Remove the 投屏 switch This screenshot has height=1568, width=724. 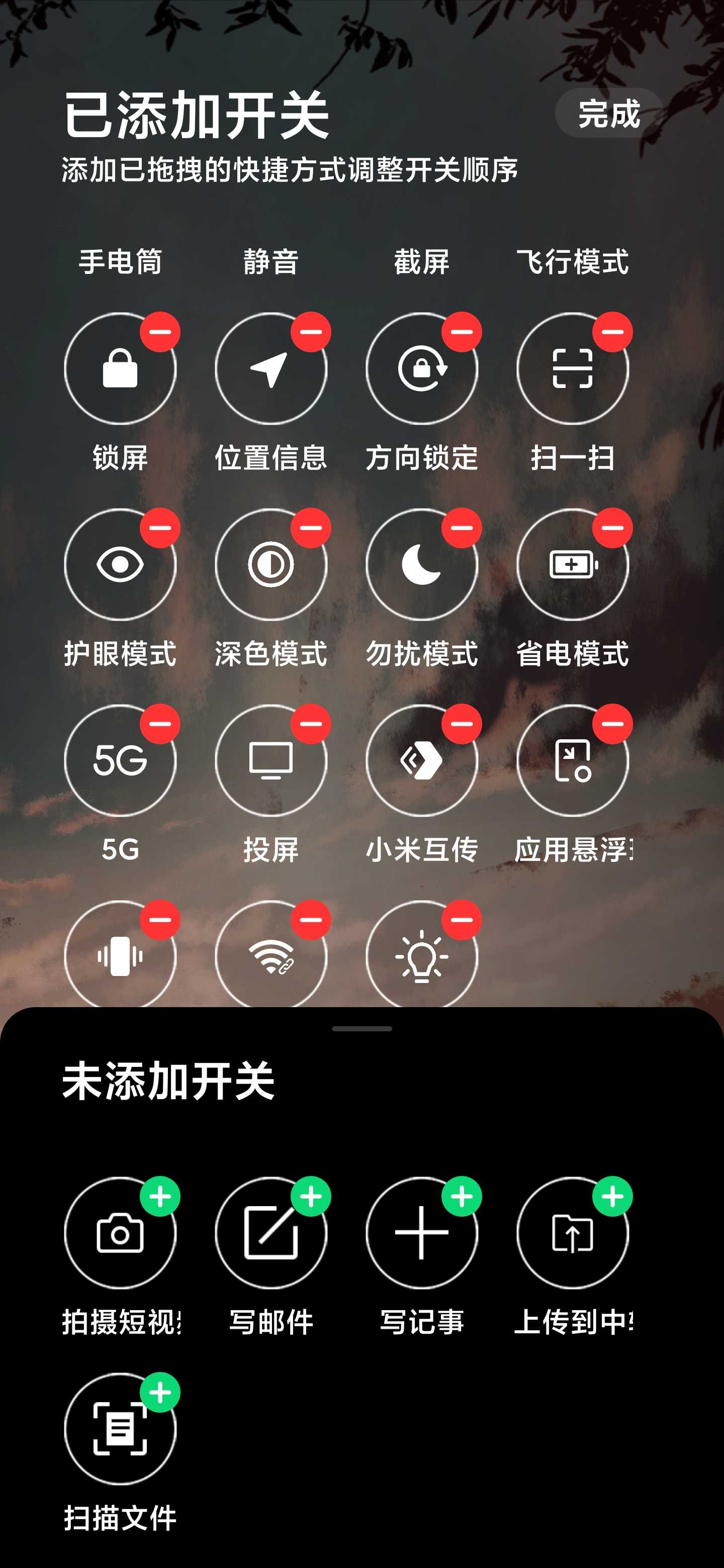coord(311,724)
